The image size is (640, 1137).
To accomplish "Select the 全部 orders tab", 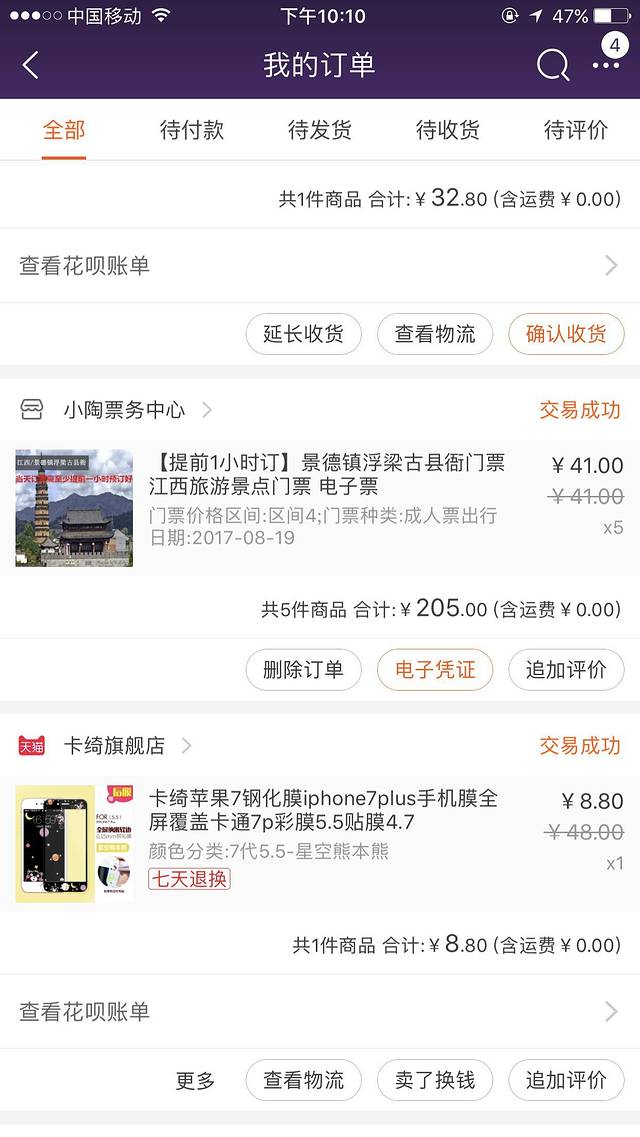I will (x=64, y=130).
